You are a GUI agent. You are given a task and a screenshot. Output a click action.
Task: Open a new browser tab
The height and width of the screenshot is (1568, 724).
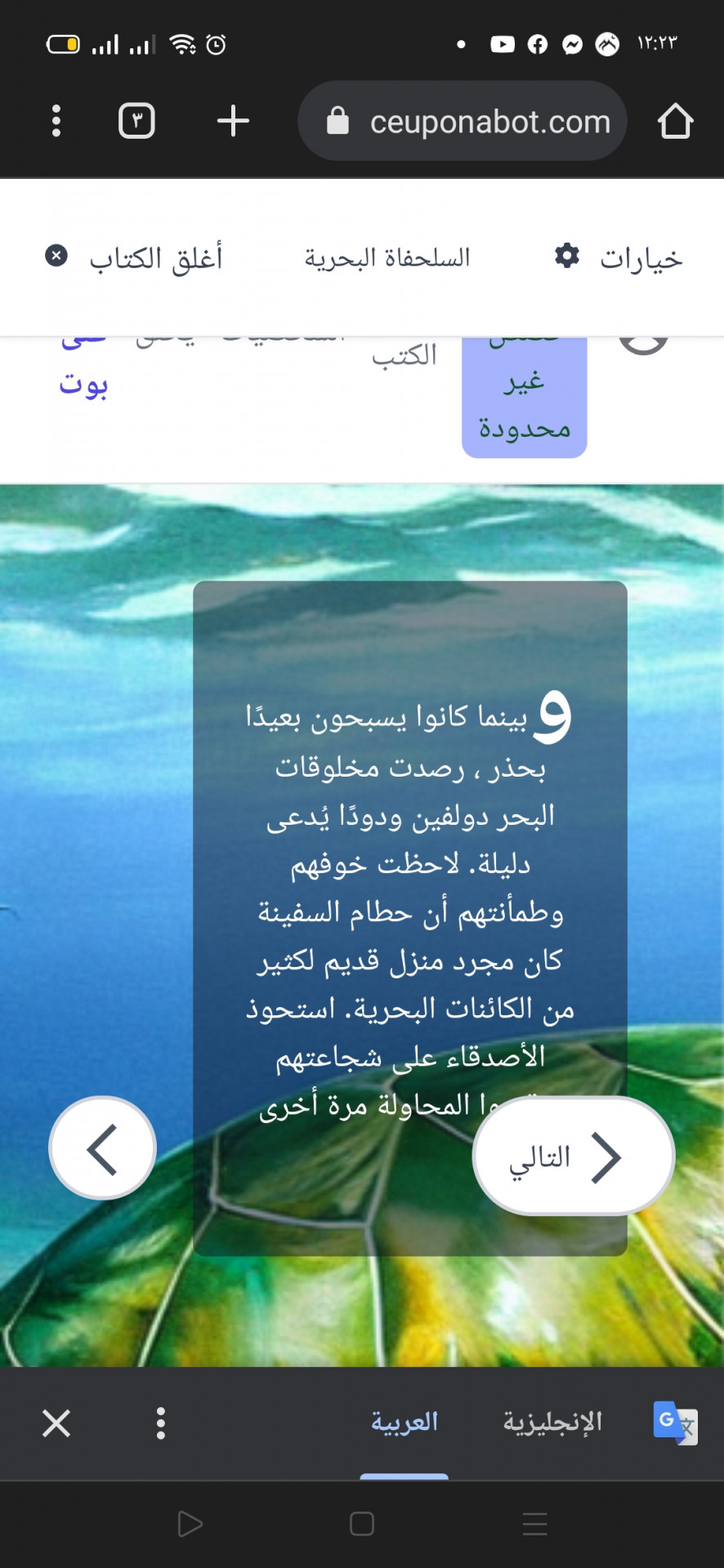click(x=233, y=121)
